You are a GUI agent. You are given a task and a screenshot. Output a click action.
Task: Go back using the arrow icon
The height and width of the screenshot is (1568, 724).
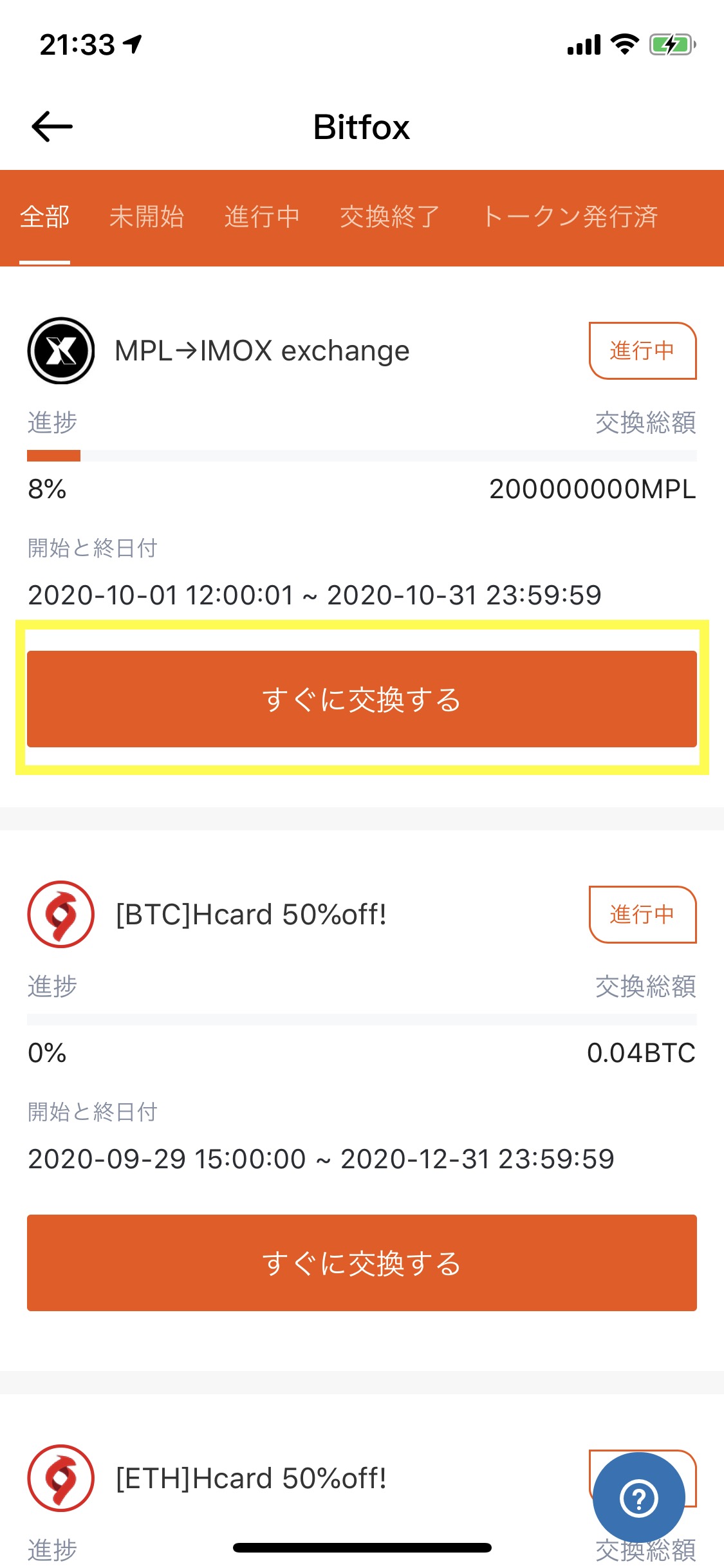point(52,126)
